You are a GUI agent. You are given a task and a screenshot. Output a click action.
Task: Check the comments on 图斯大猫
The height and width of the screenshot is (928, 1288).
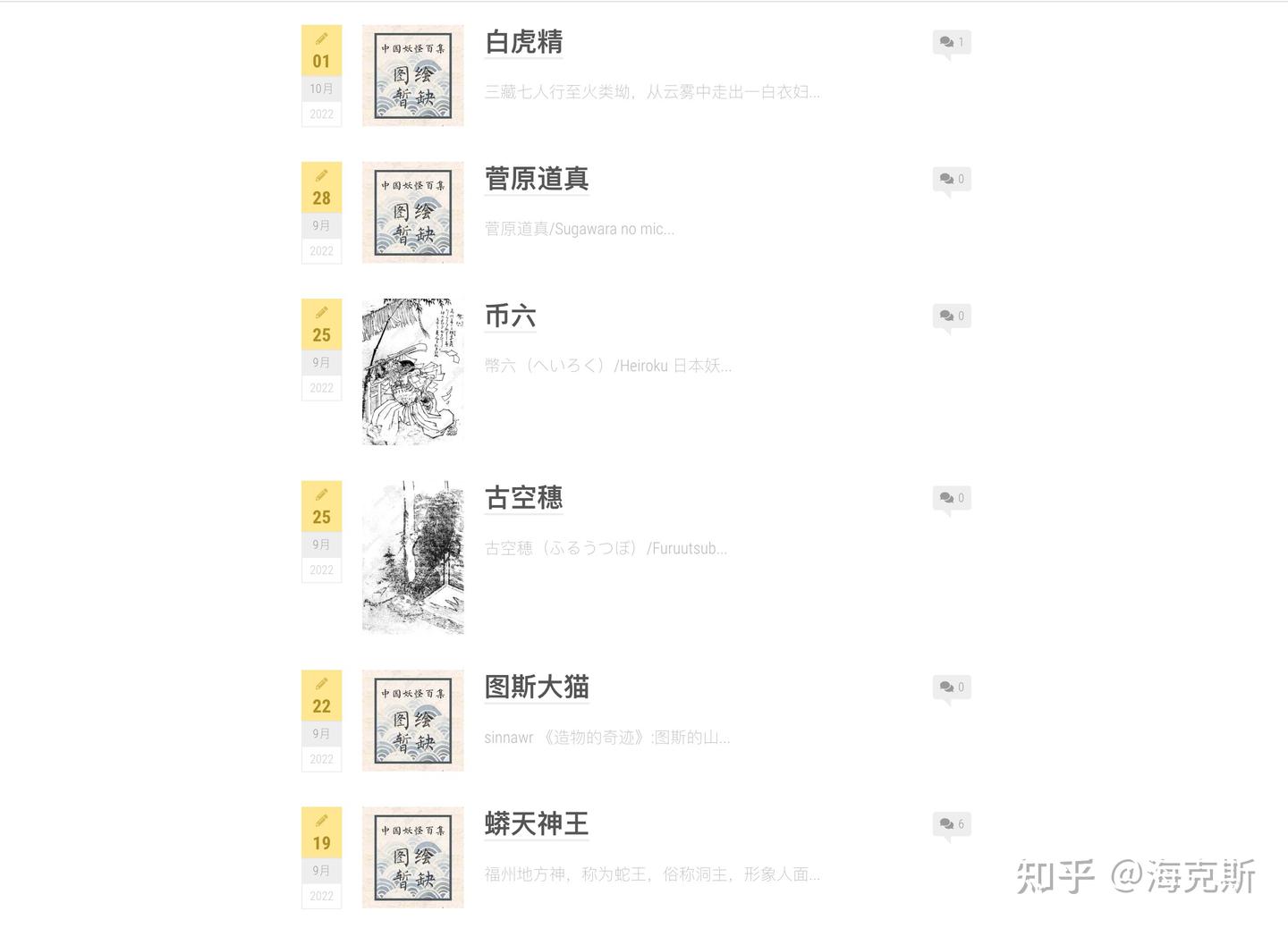click(952, 687)
